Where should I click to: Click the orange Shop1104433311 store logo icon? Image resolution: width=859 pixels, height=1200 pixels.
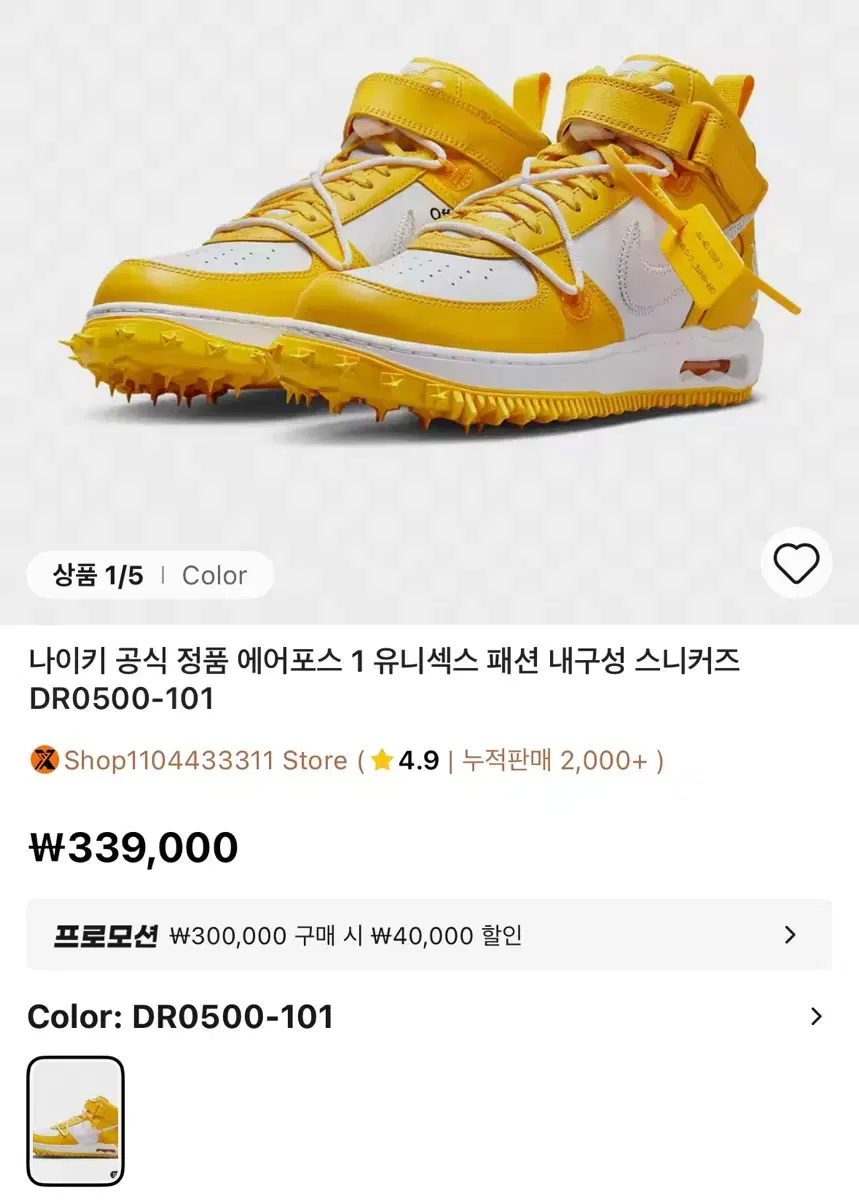click(x=44, y=761)
